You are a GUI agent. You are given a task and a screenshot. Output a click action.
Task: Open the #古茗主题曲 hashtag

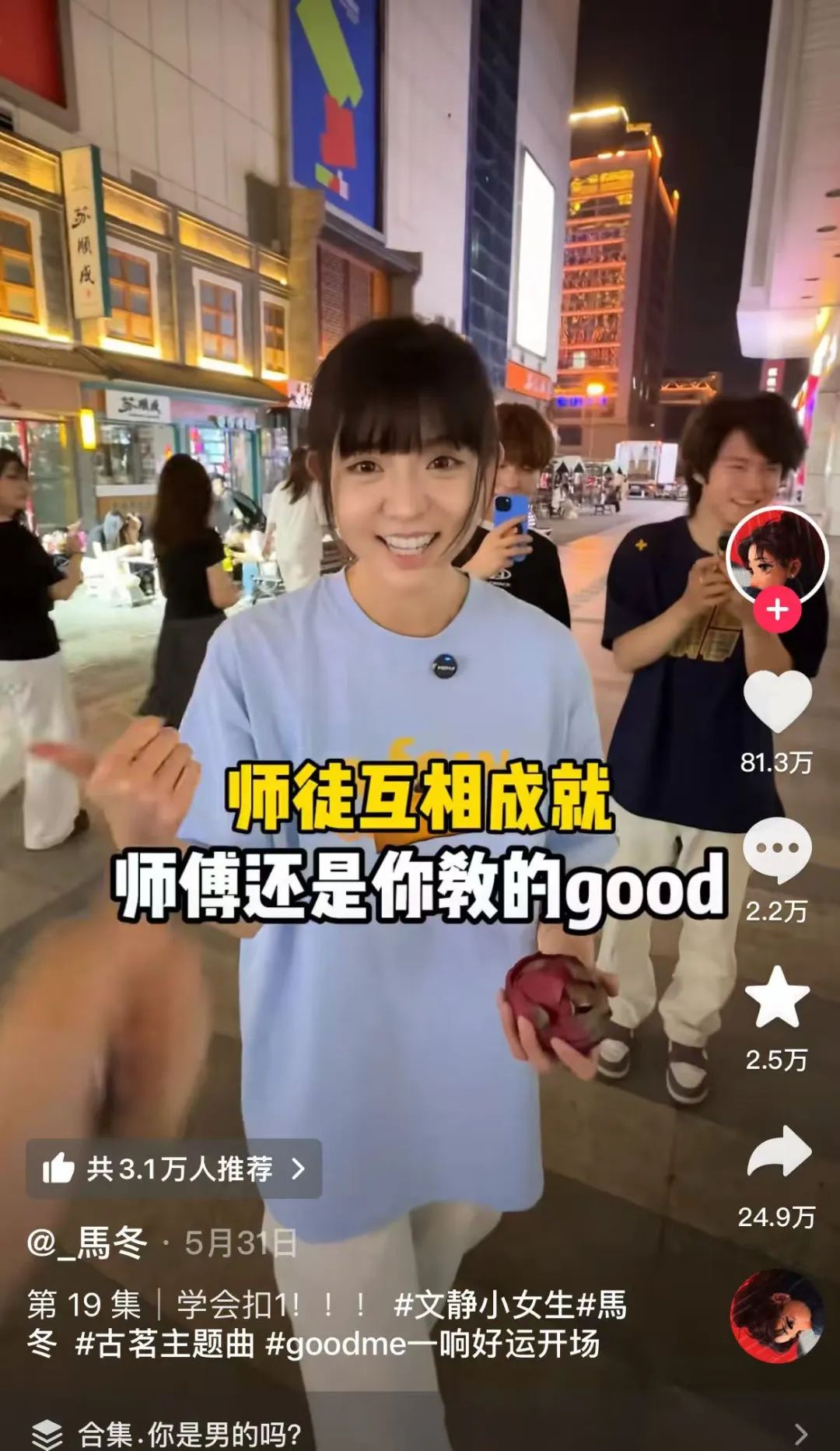point(164,1344)
